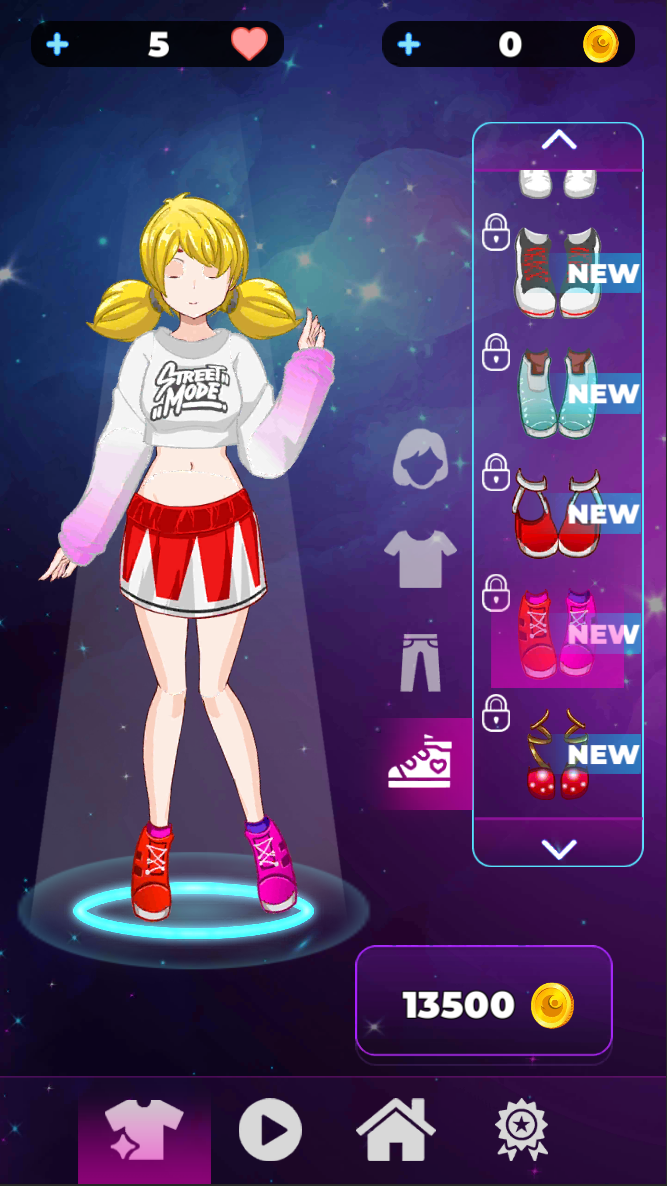Open the achievements badge tab
The image size is (667, 1186).
[x=521, y=1130]
